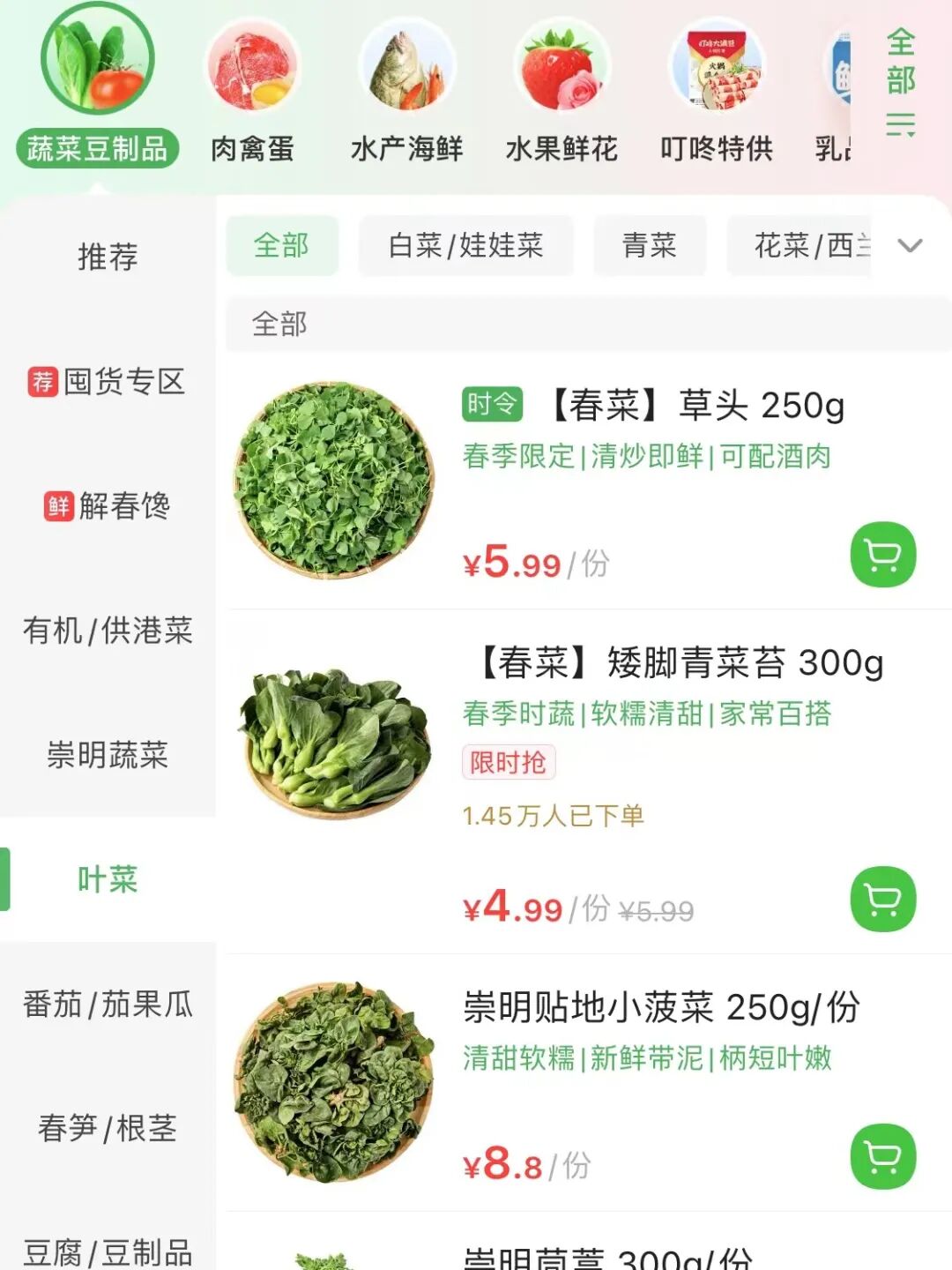Image resolution: width=952 pixels, height=1270 pixels.
Task: Add 矮脚青菜苔 300g to cart
Action: [882, 900]
